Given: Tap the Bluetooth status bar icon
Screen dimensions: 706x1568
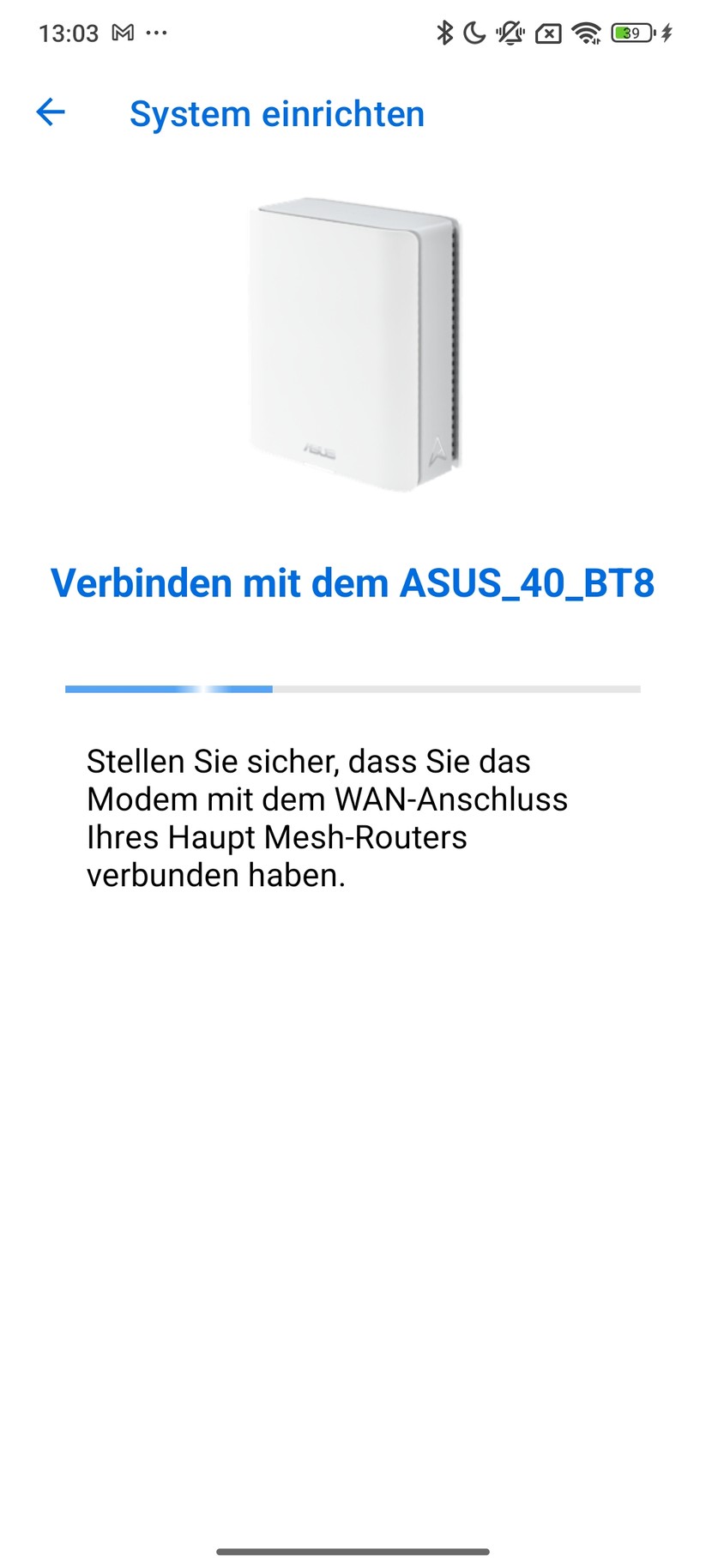Looking at the screenshot, I should click(x=445, y=31).
